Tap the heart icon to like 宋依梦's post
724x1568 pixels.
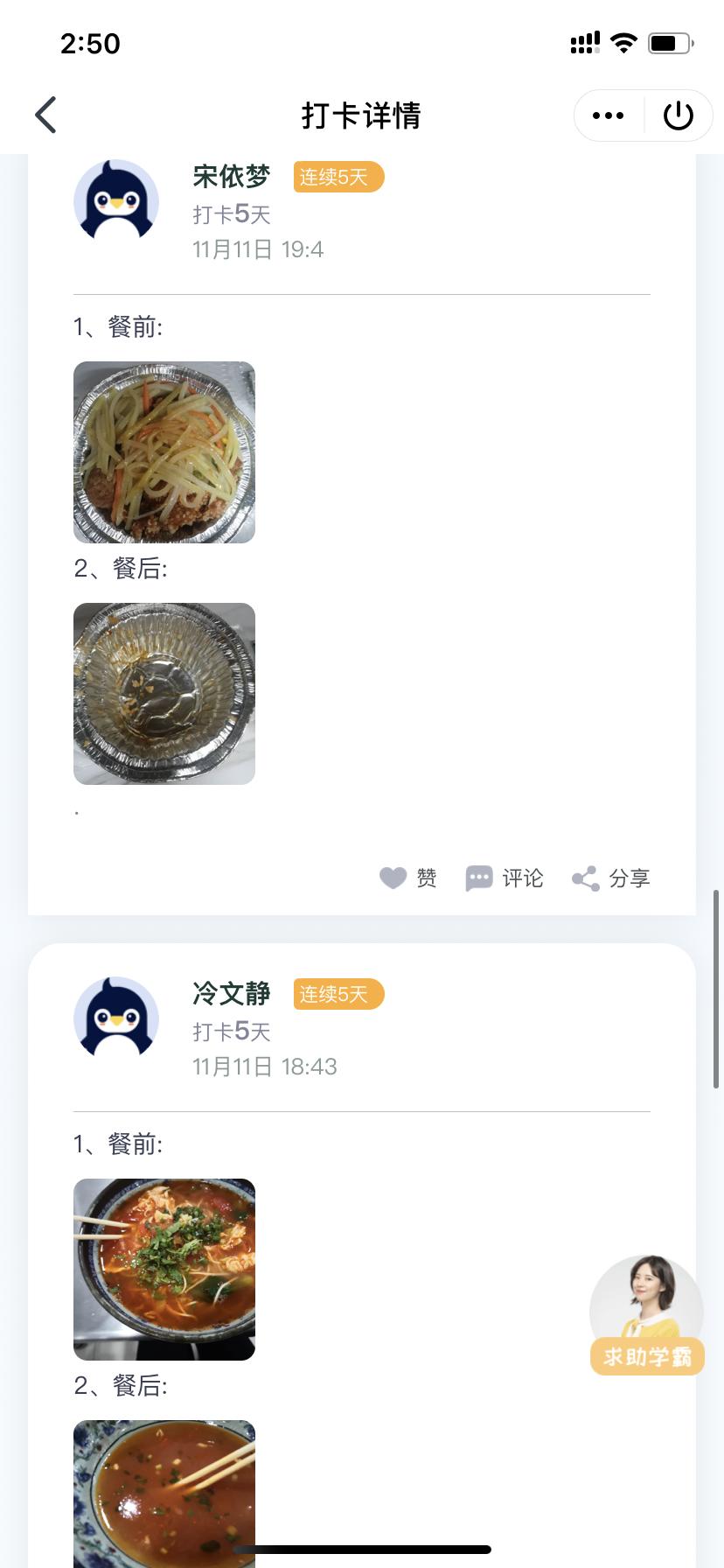point(393,878)
